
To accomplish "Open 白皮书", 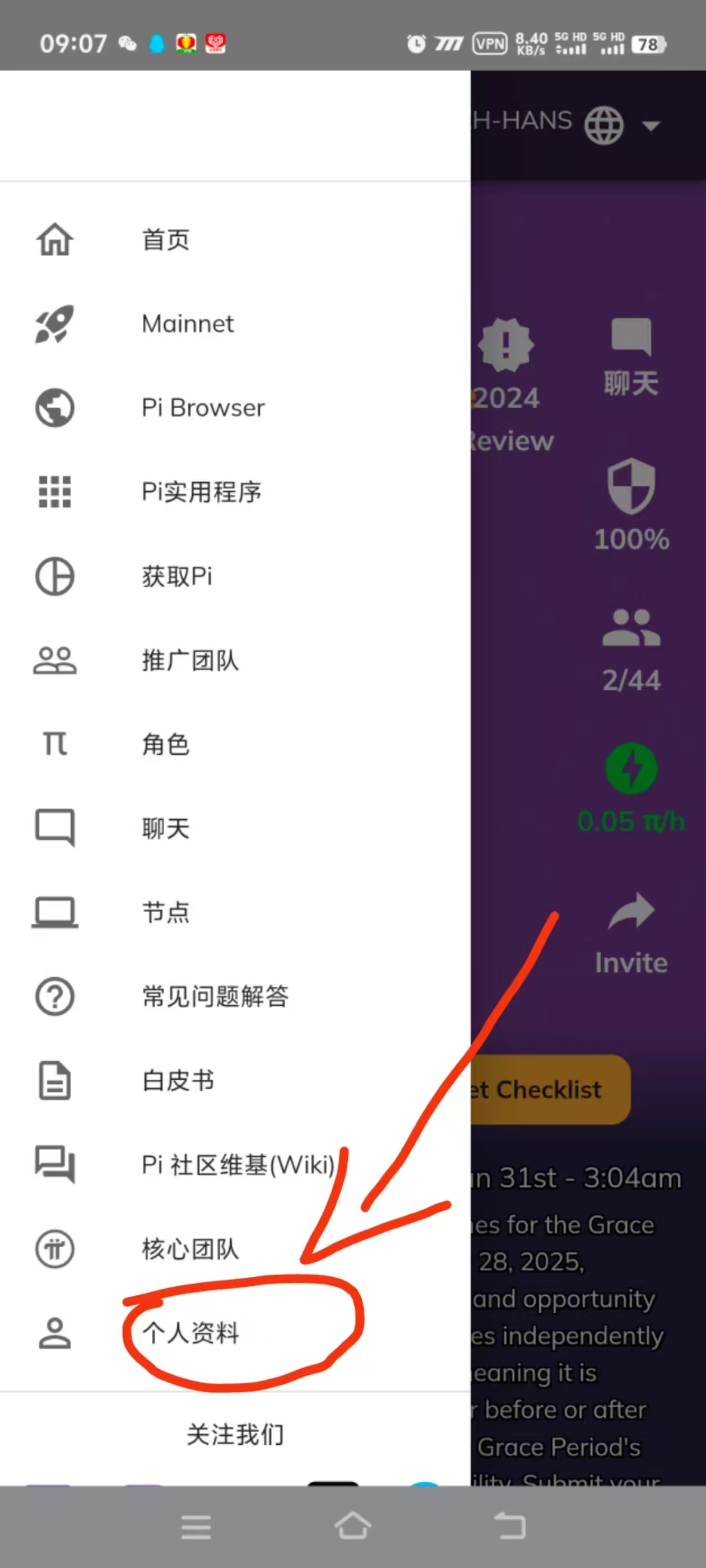I will pyautogui.click(x=235, y=1080).
